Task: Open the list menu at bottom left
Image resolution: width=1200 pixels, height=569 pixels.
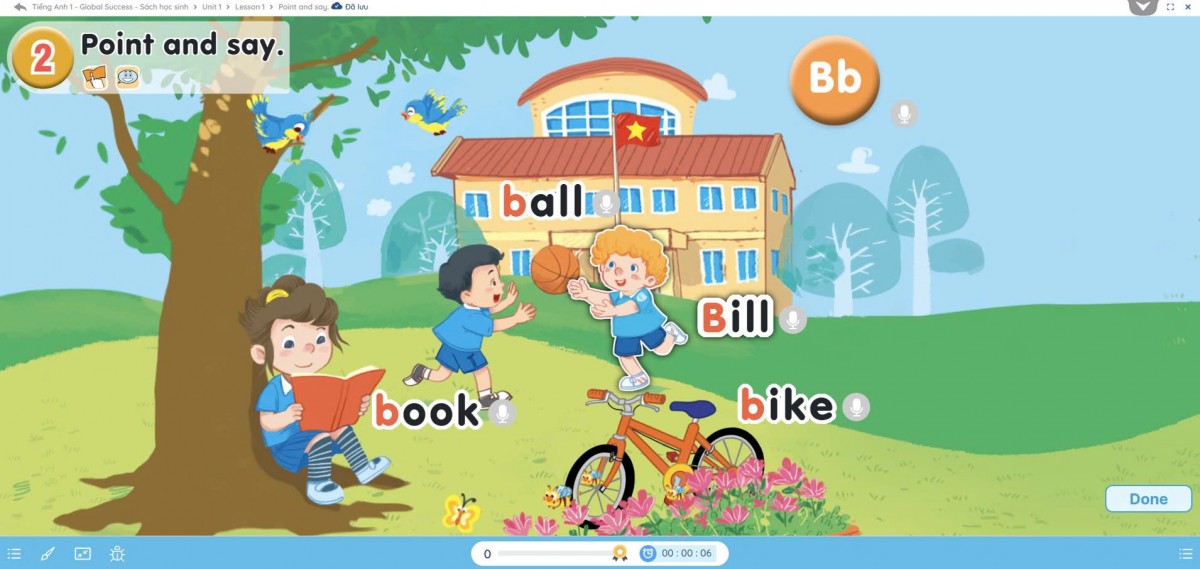Action: [14, 553]
